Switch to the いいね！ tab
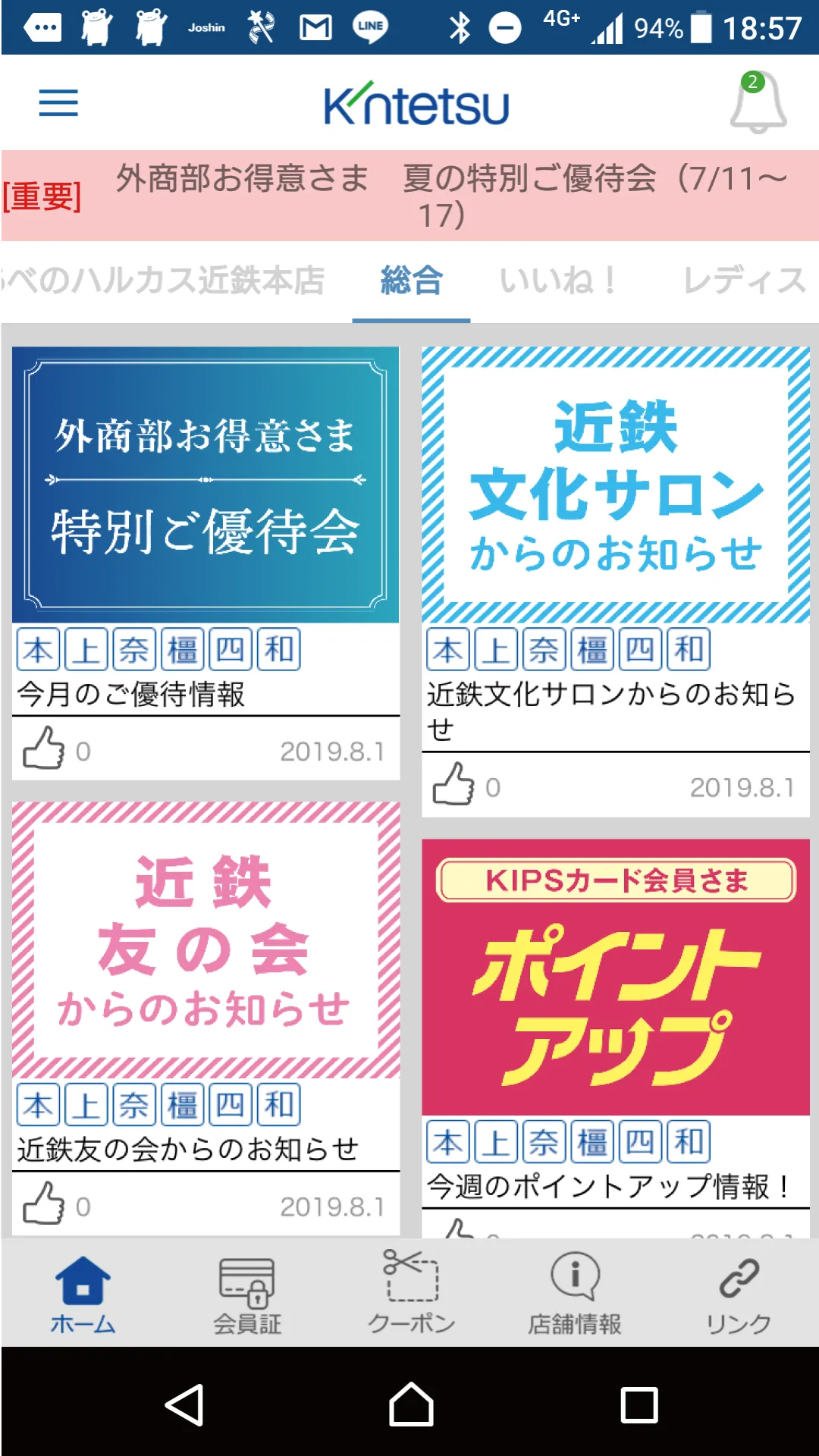Screen dimensions: 819x1456 pos(557,281)
